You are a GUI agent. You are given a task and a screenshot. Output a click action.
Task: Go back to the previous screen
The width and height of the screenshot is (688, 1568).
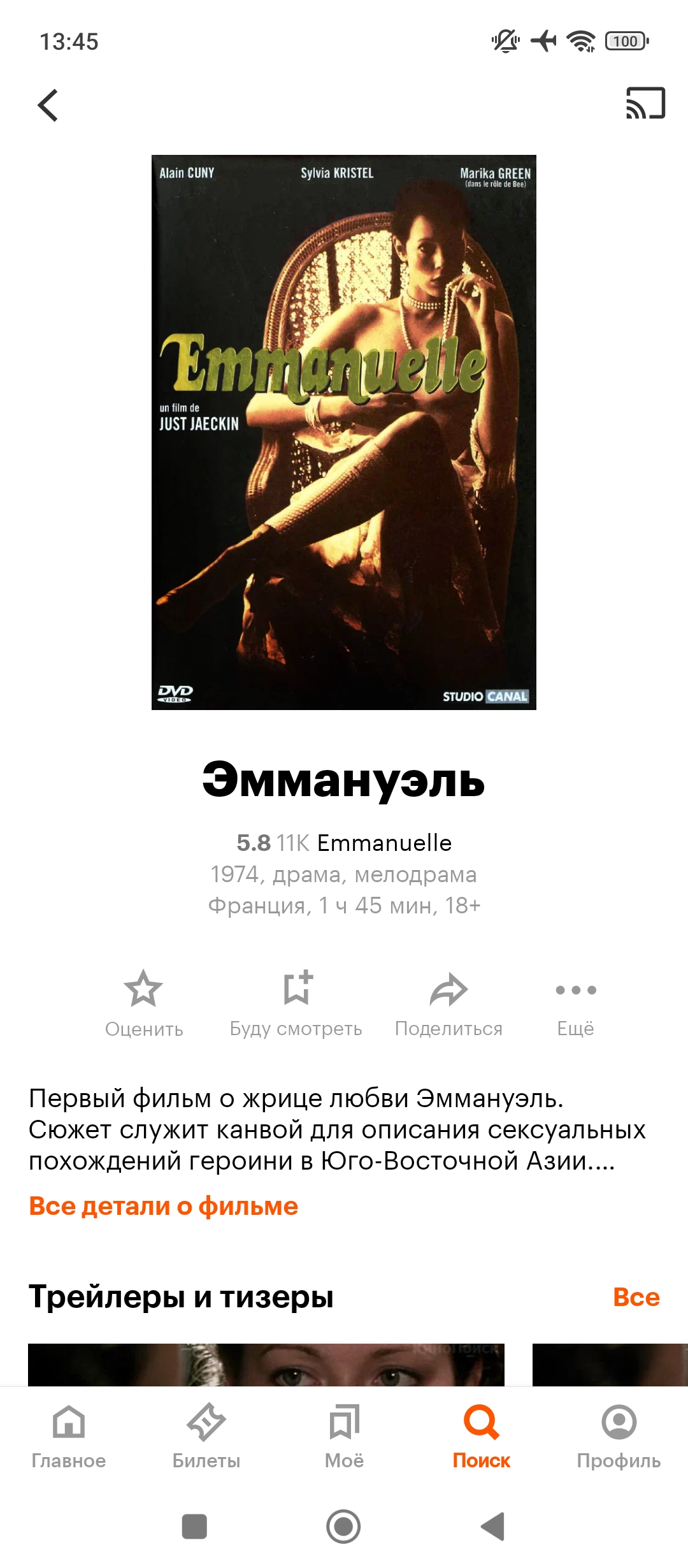coord(48,105)
